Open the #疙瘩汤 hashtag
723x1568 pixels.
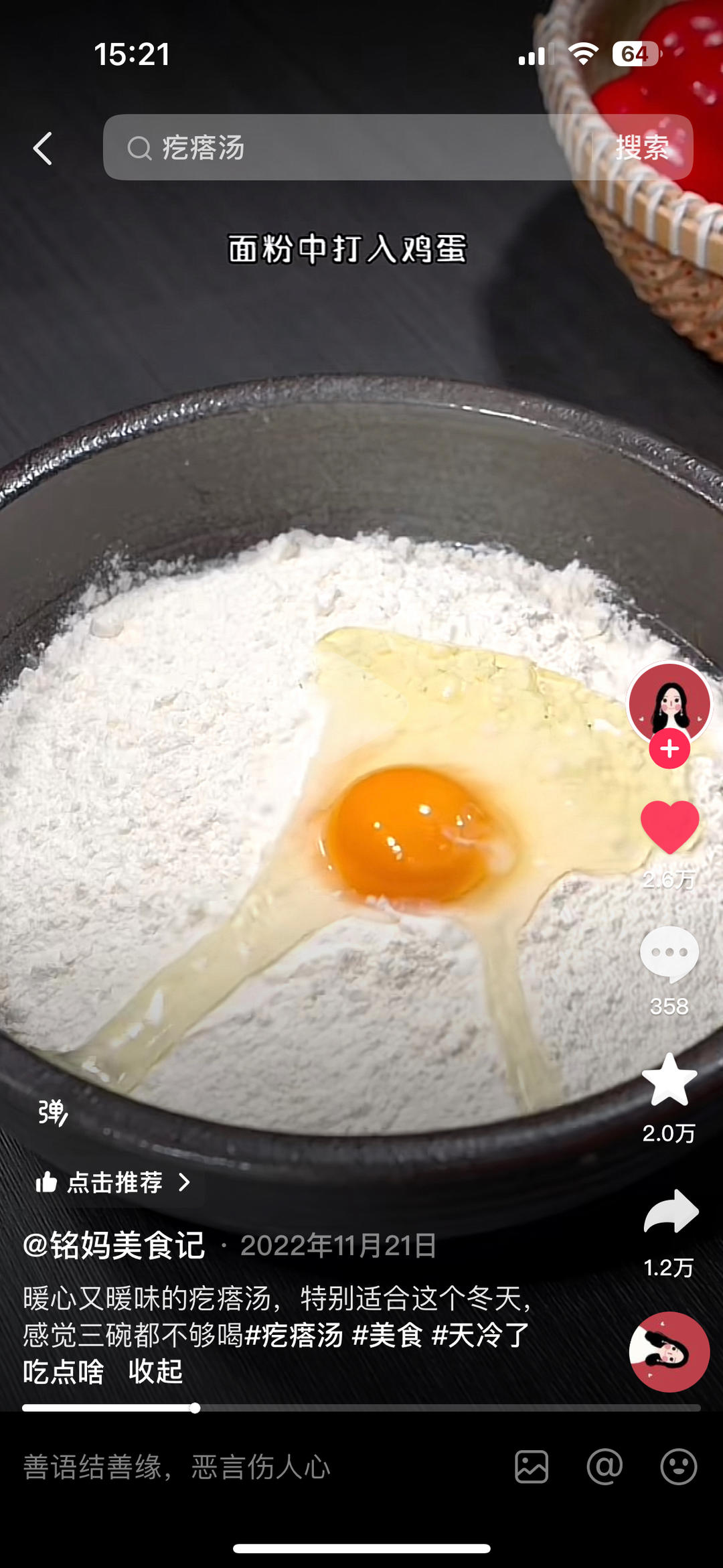(293, 1335)
